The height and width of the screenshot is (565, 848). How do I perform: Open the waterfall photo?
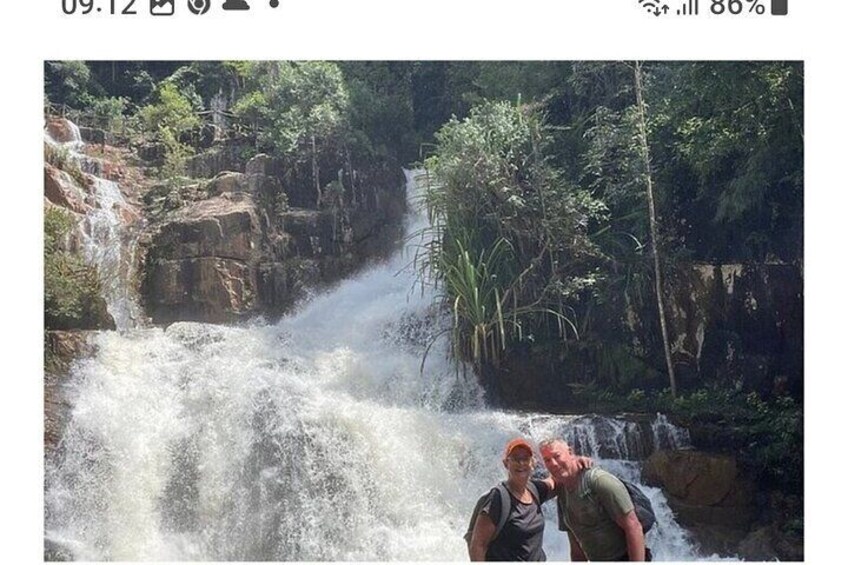(x=423, y=310)
